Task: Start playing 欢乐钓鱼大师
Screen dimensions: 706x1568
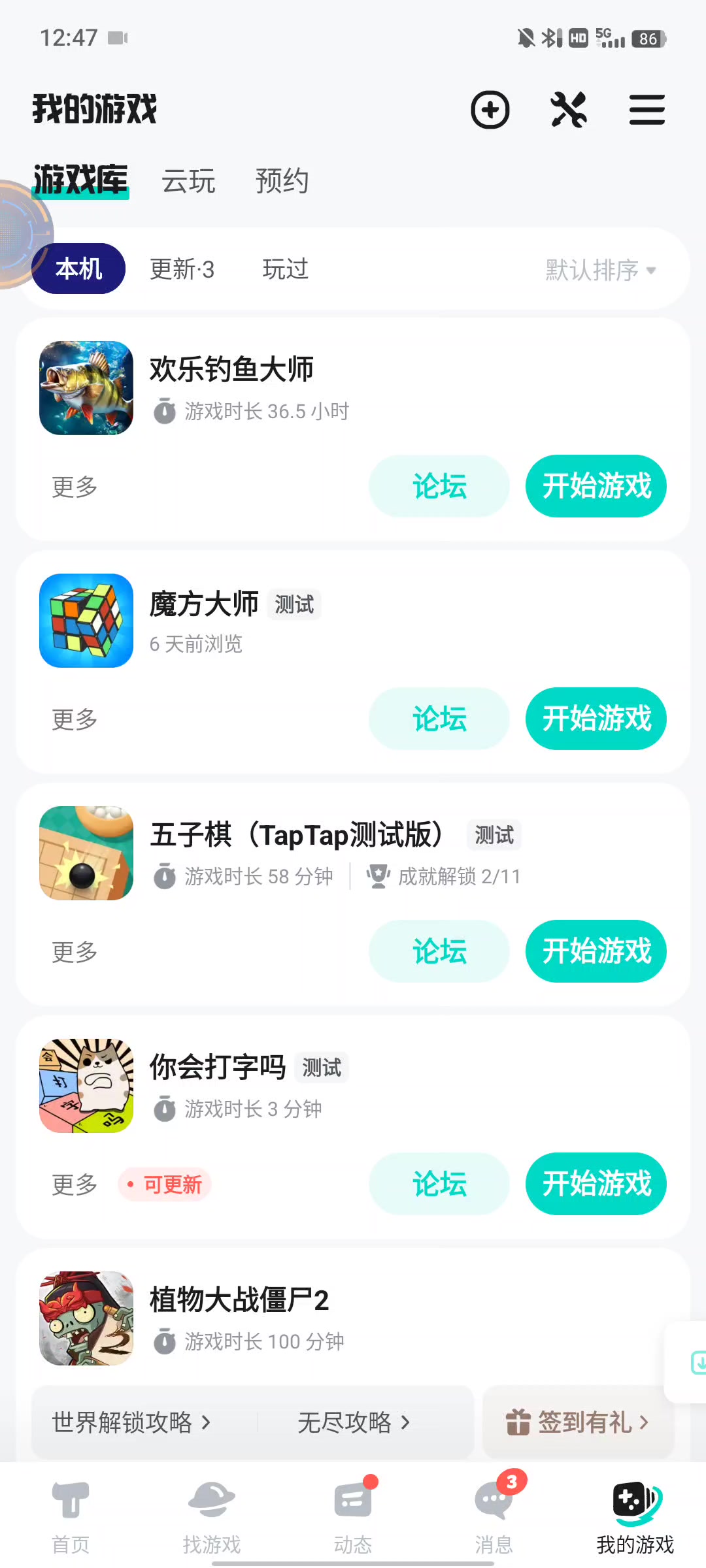Action: click(x=596, y=486)
